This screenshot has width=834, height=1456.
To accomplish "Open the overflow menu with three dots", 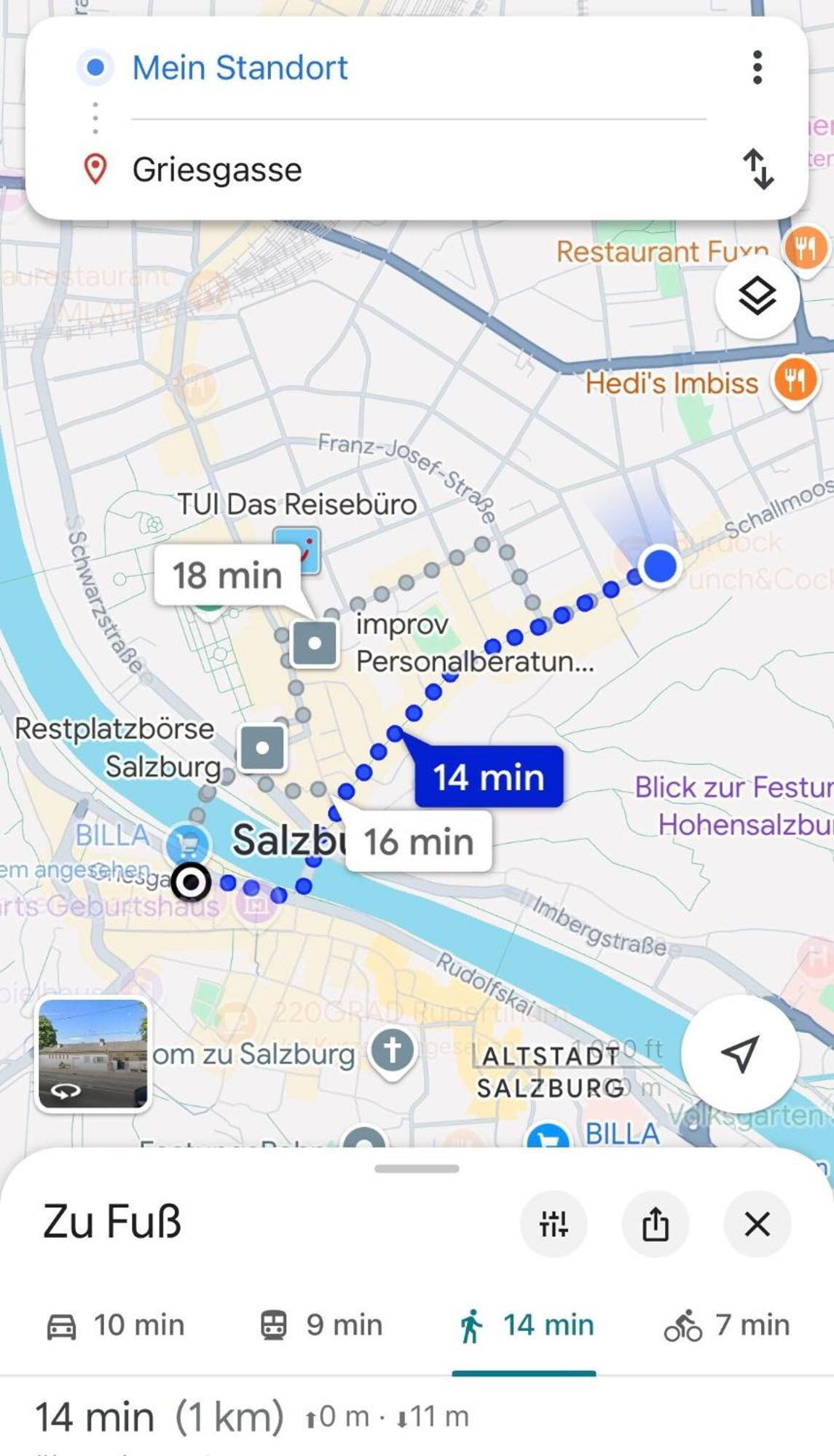I will 757,68.
